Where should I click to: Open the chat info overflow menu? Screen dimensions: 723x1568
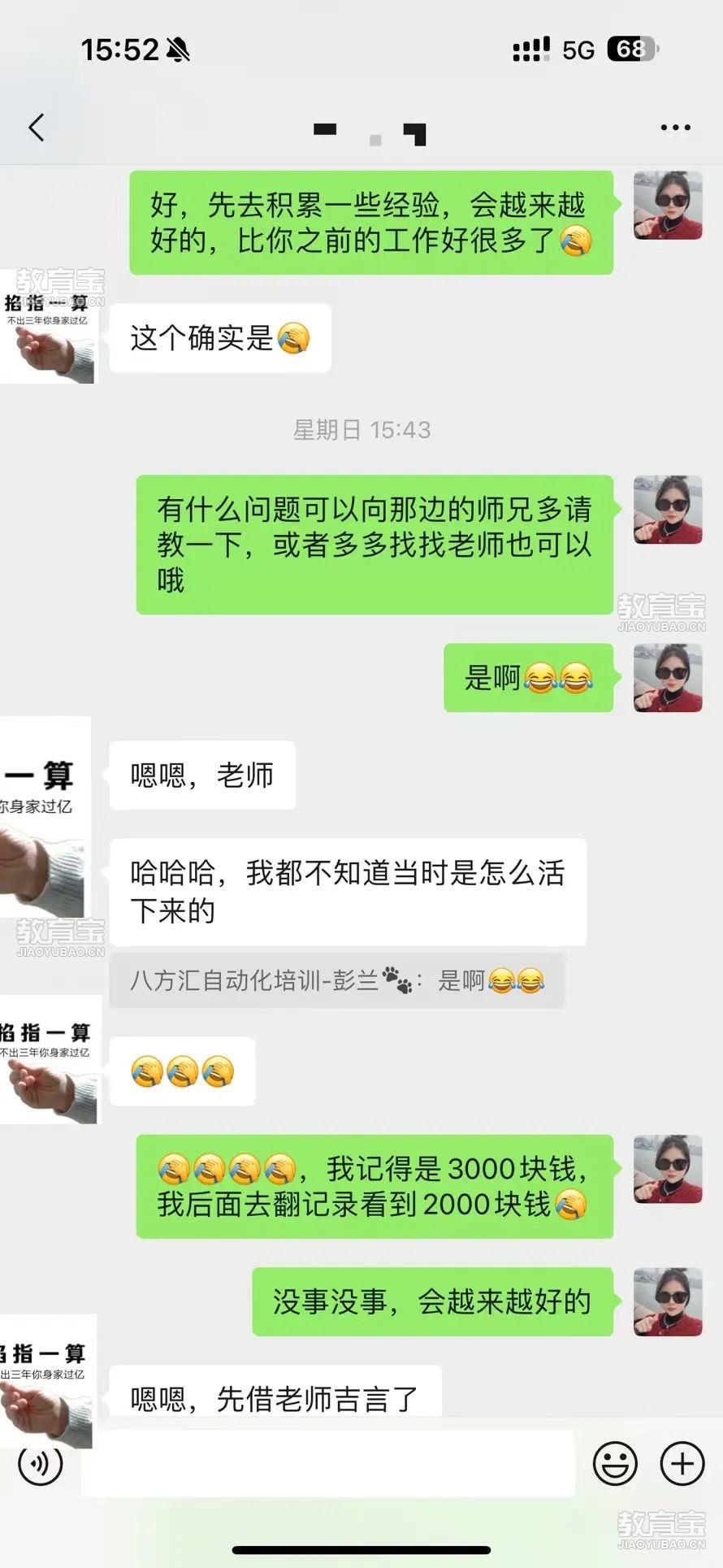click(675, 128)
